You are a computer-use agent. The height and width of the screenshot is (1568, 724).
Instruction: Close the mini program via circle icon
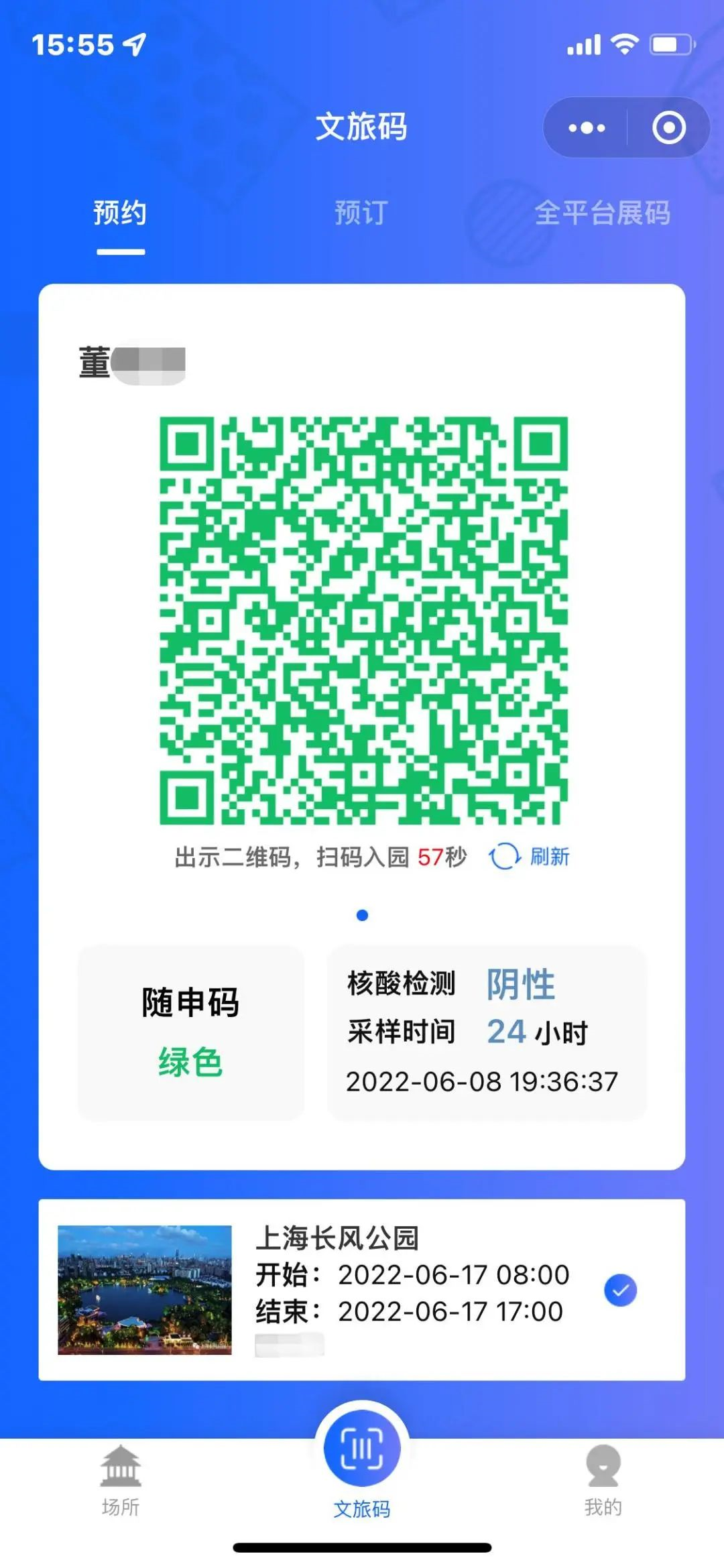(668, 127)
